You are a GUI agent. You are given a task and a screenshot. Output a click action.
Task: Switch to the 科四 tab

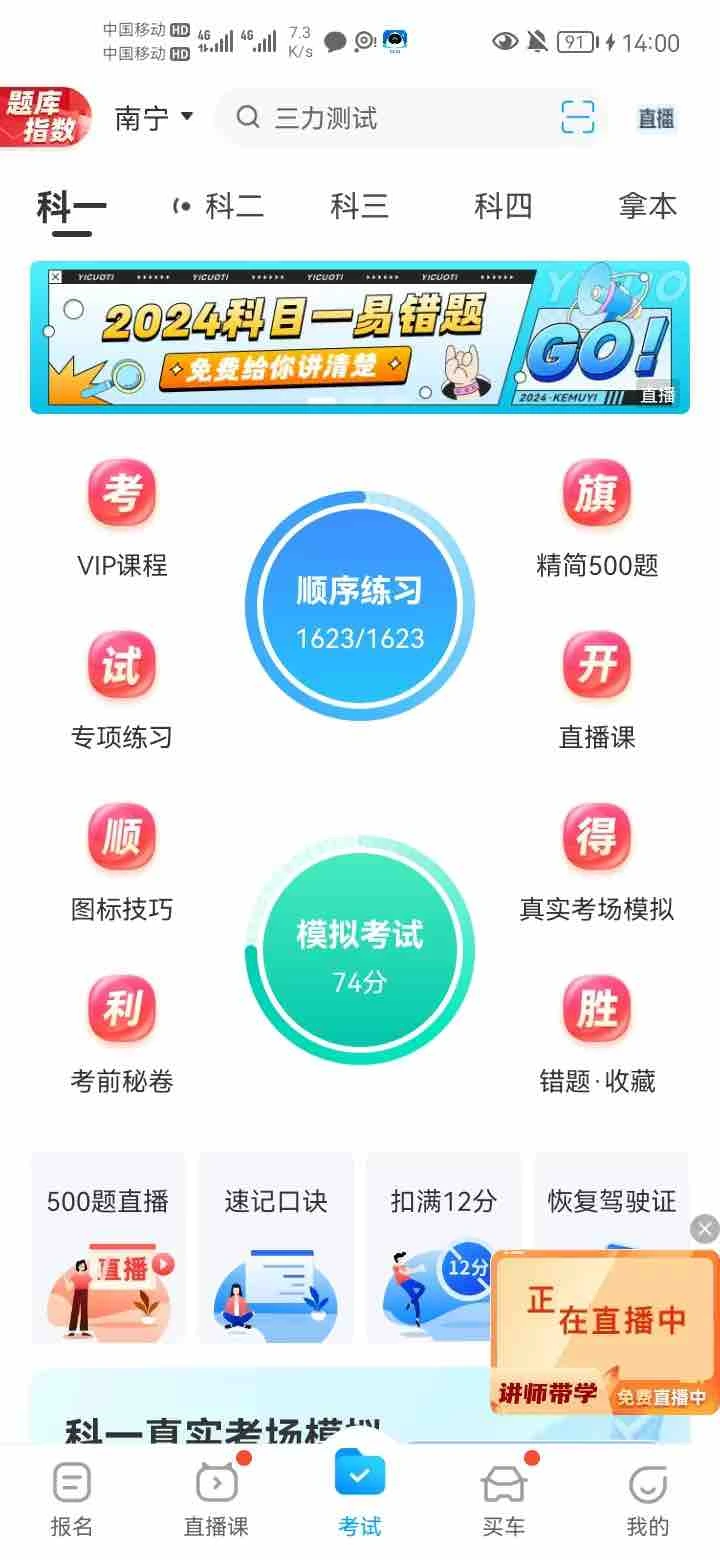(503, 207)
